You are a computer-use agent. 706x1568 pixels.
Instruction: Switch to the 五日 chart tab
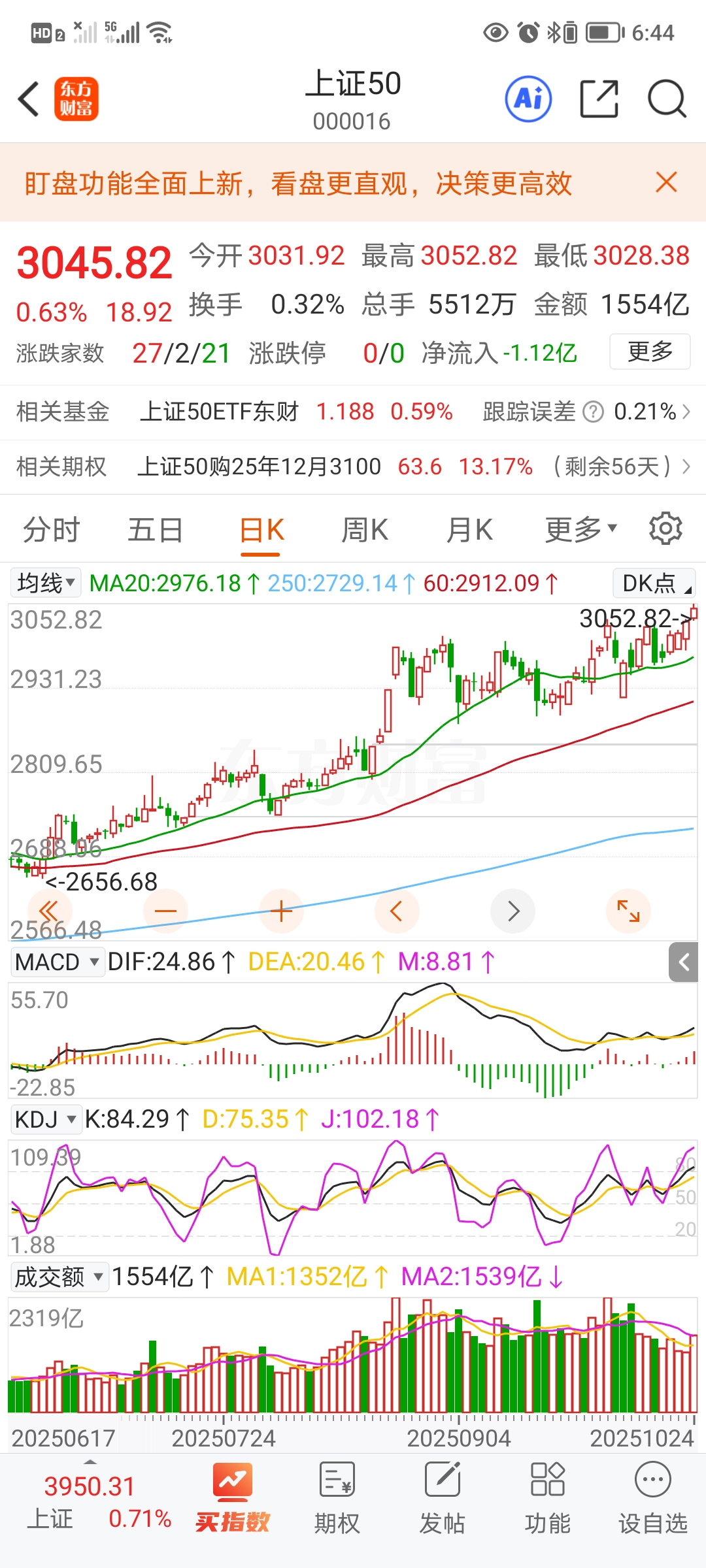point(155,530)
